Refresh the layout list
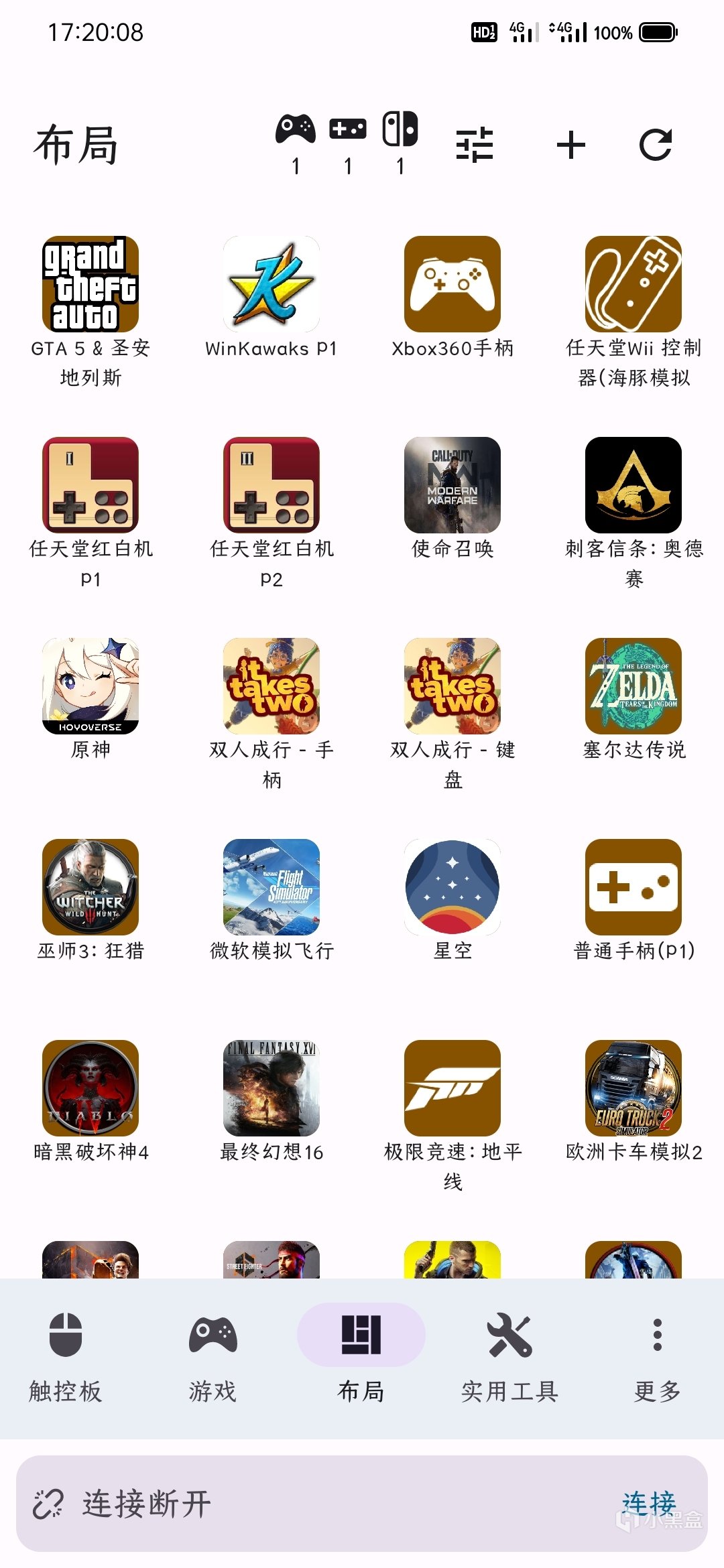Image resolution: width=724 pixels, height=1568 pixels. coord(655,145)
